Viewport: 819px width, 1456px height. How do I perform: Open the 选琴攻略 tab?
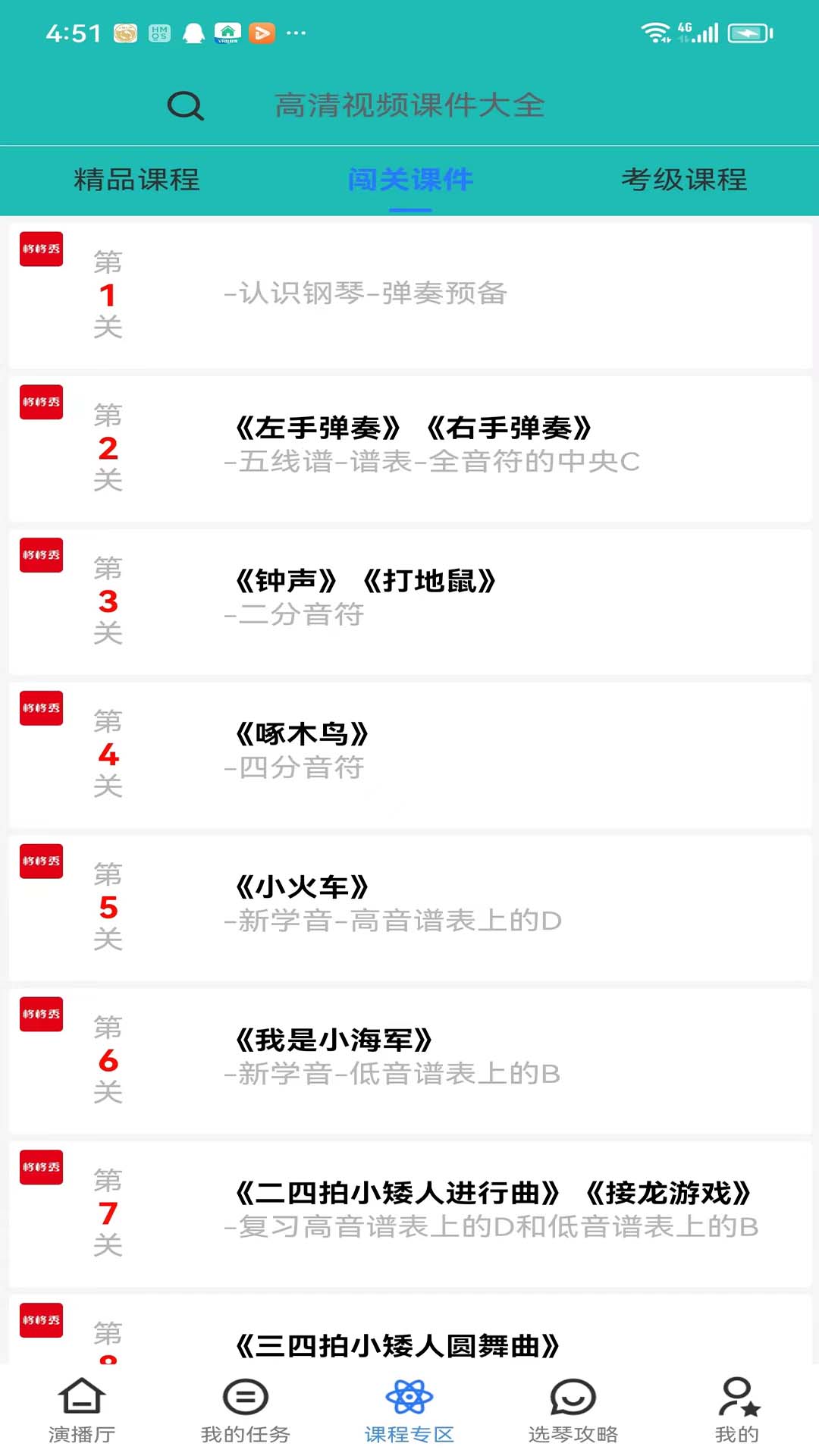coord(573,1410)
